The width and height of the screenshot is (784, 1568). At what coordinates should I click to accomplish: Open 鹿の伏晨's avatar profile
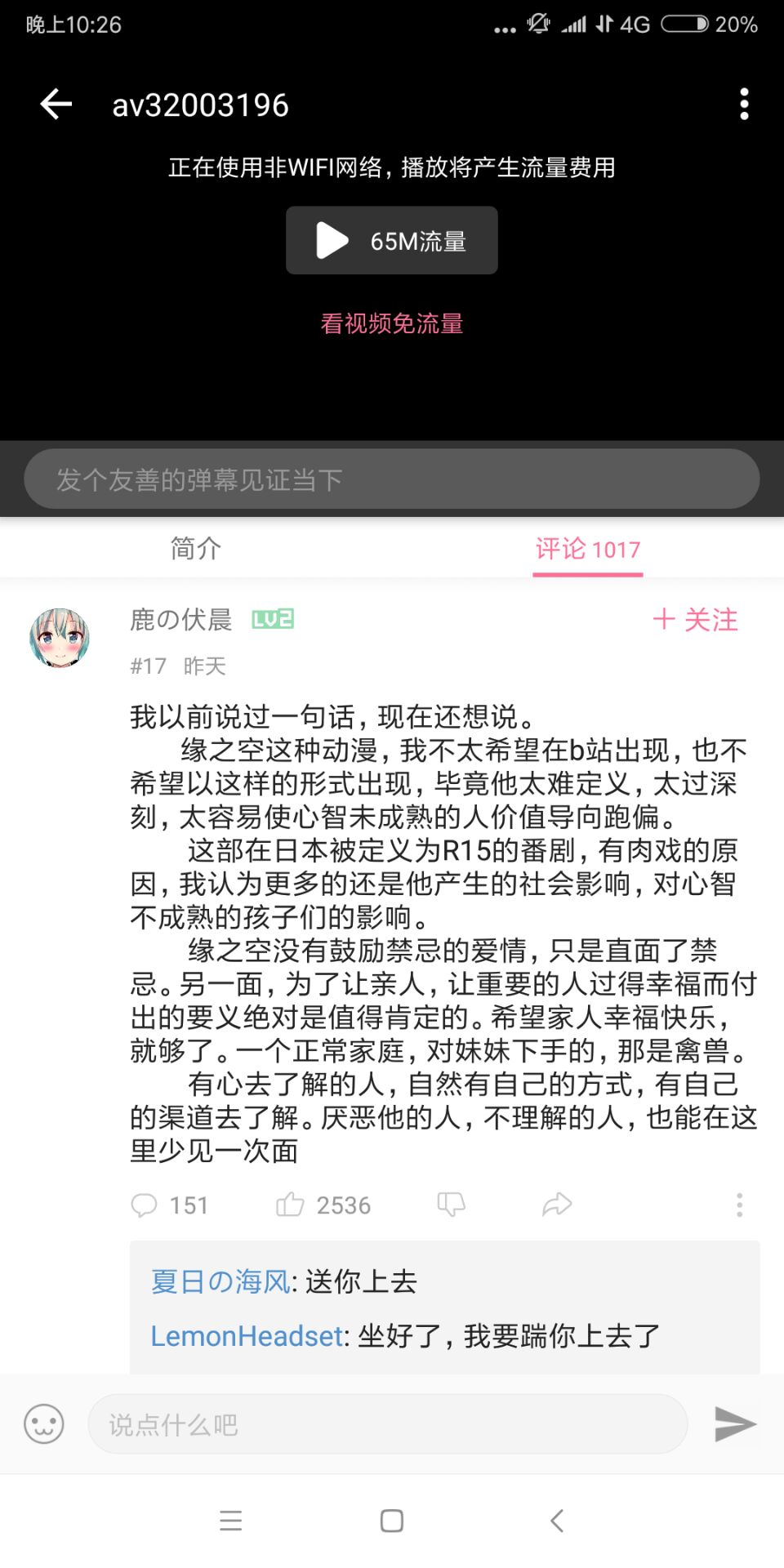pos(60,638)
